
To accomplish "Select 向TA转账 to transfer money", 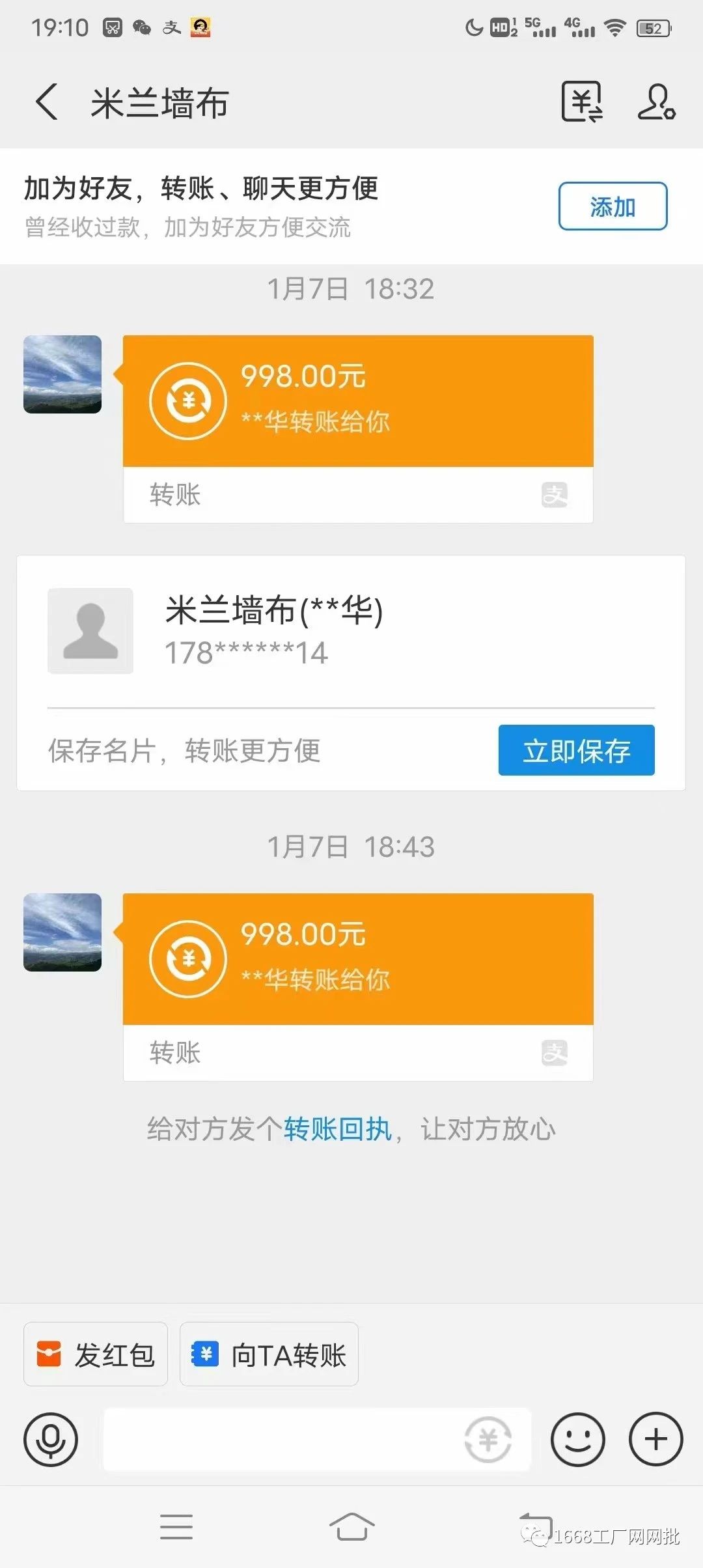I will click(269, 1356).
